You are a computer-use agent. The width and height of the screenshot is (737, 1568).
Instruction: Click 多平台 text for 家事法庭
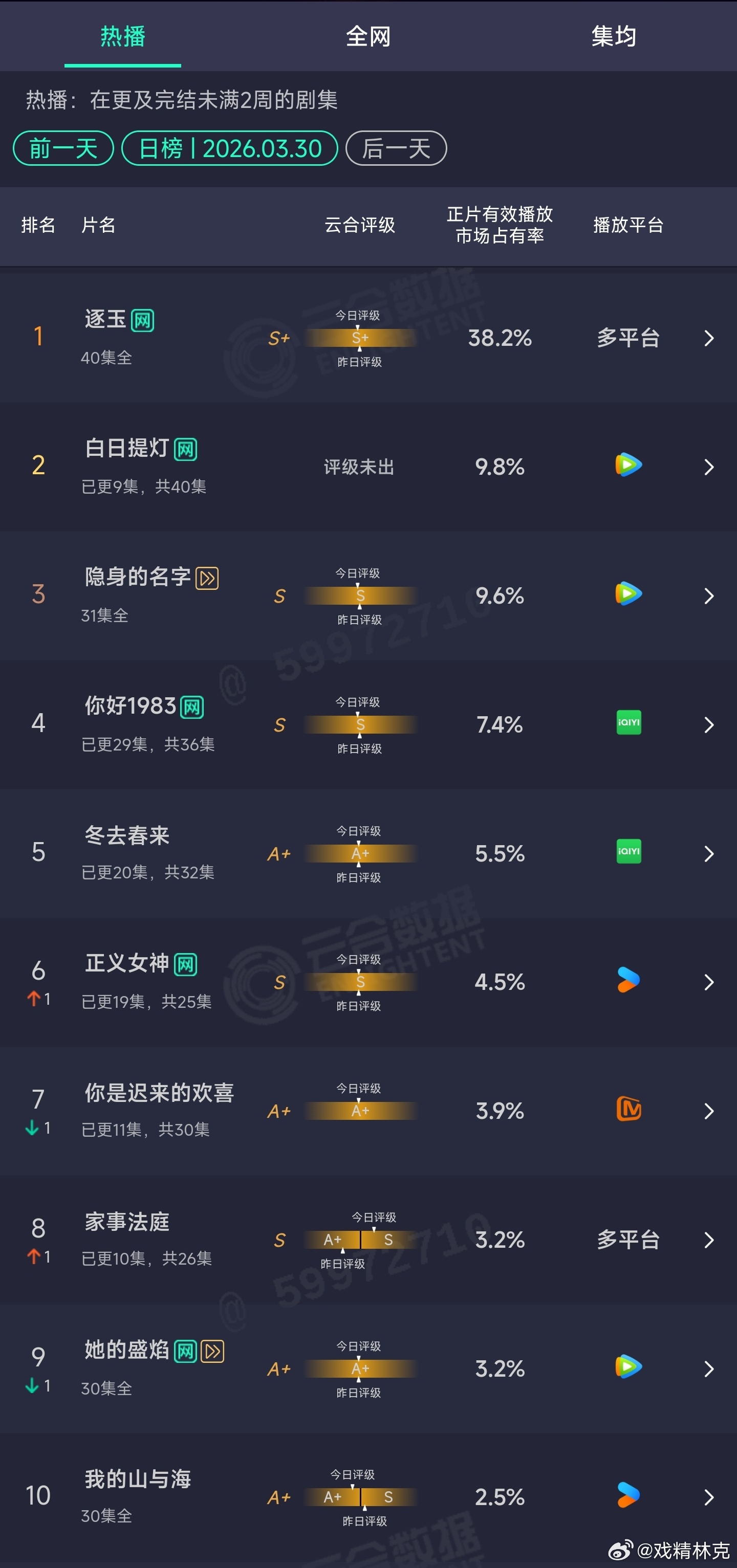pyautogui.click(x=628, y=1240)
